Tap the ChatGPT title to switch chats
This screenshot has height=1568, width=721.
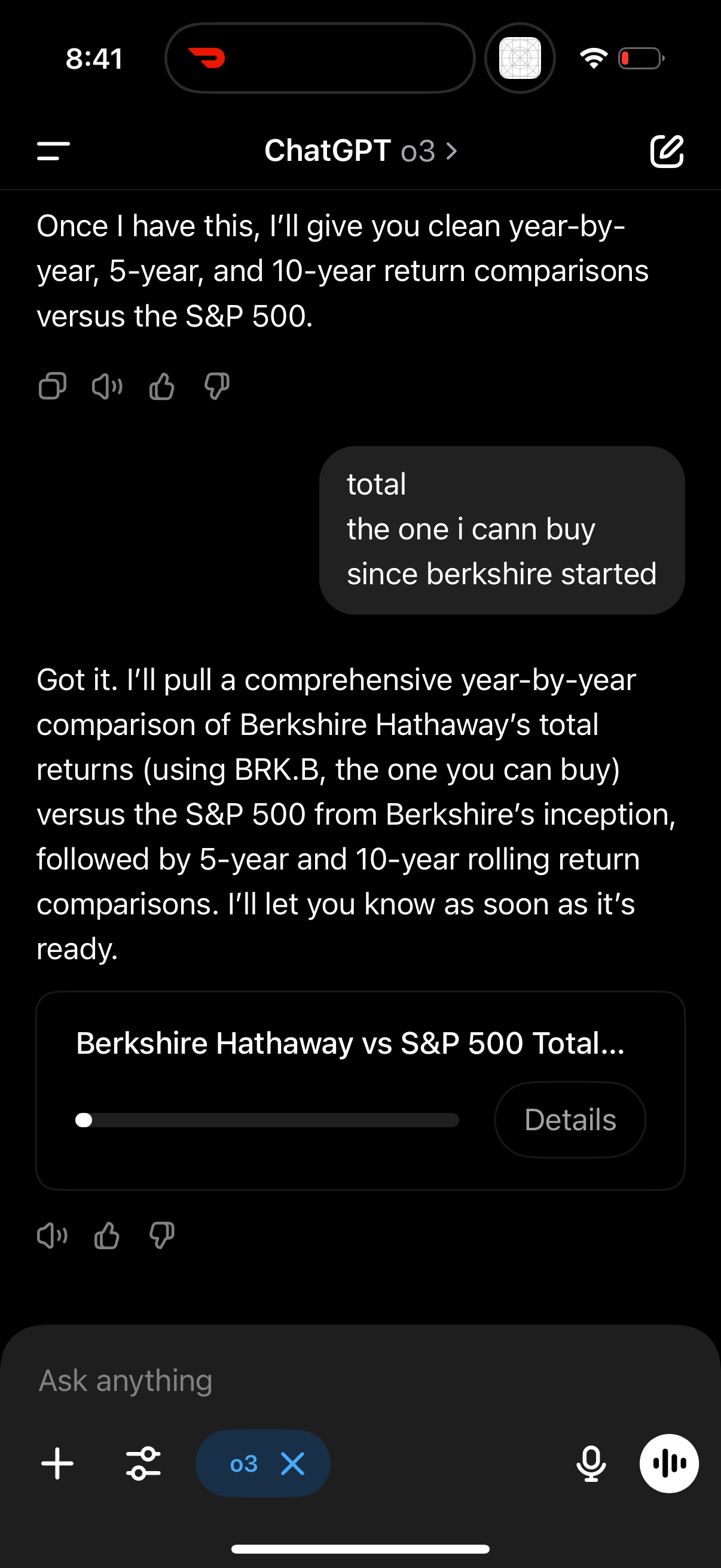pos(360,151)
